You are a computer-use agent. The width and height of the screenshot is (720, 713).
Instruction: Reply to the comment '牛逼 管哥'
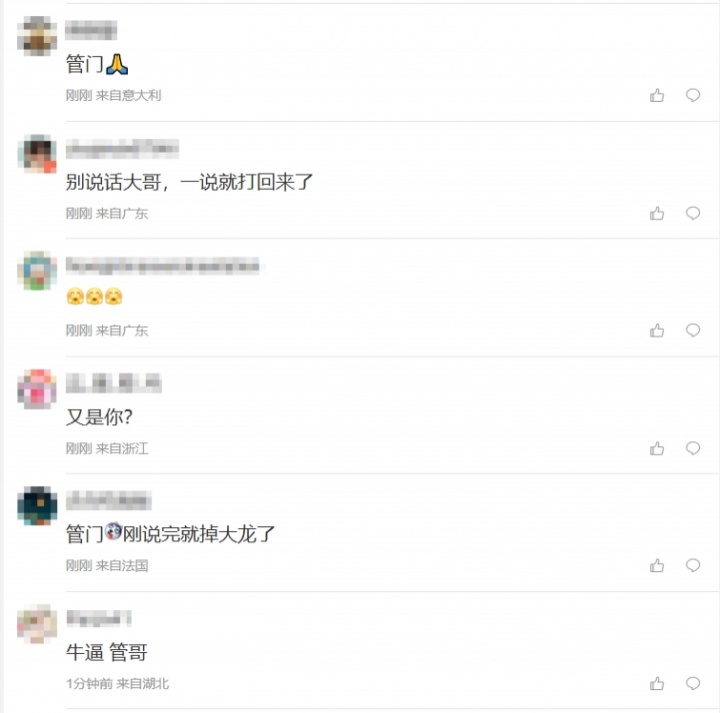click(693, 684)
